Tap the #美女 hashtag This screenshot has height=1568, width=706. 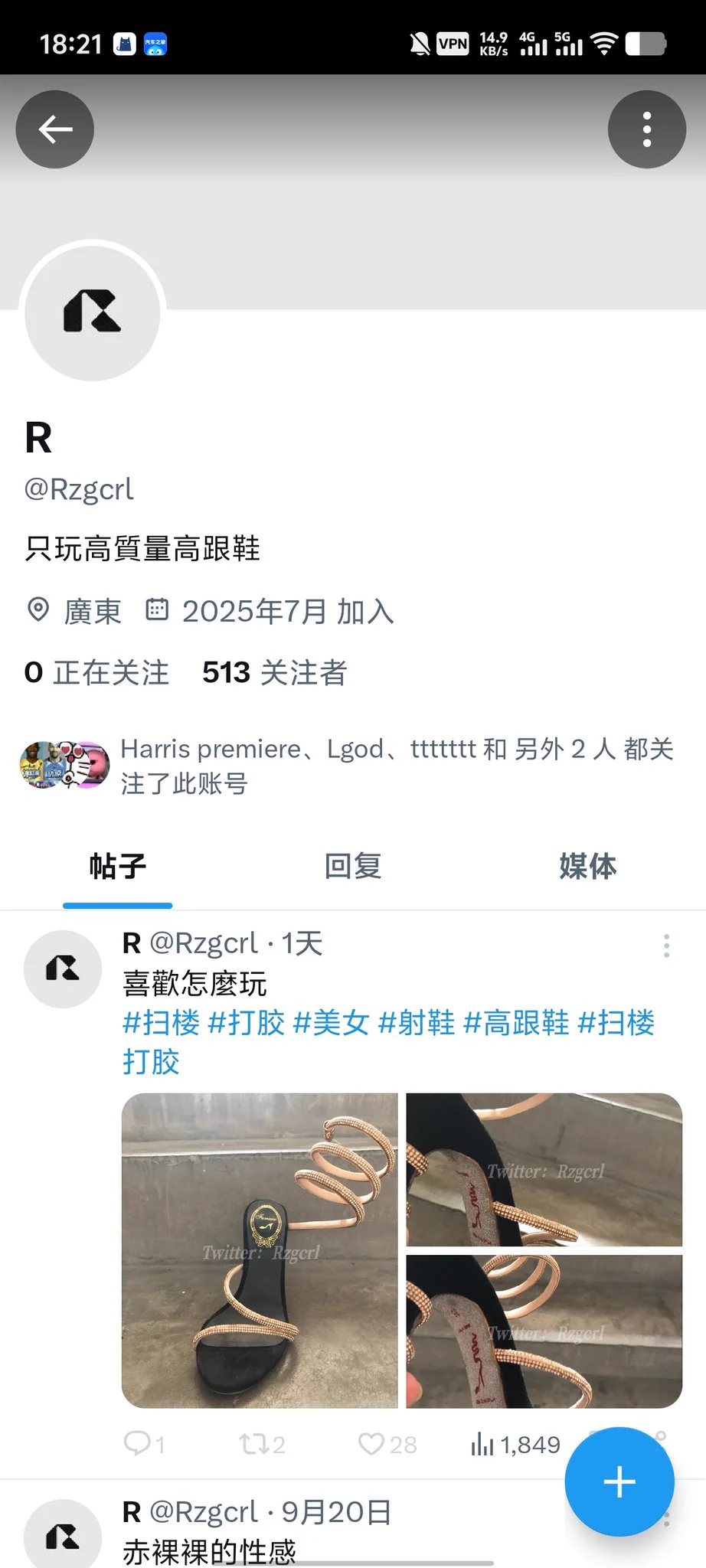click(331, 1023)
